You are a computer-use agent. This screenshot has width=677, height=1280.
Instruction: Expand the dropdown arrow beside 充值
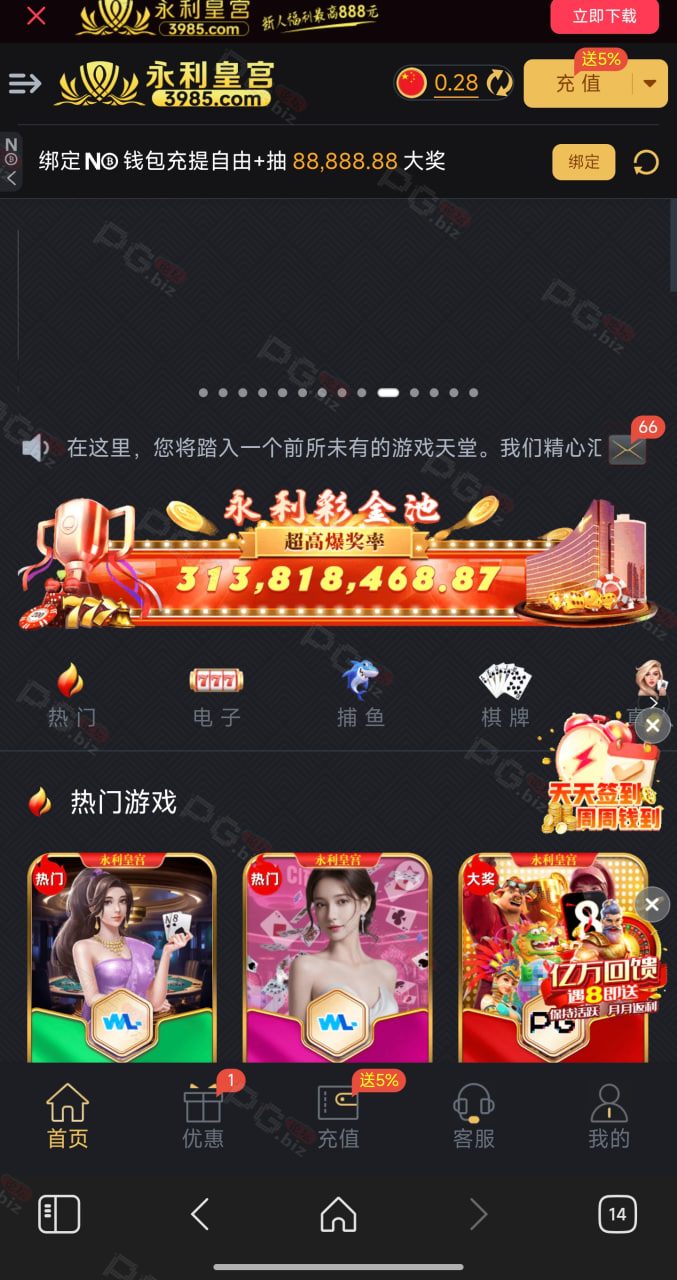[651, 84]
